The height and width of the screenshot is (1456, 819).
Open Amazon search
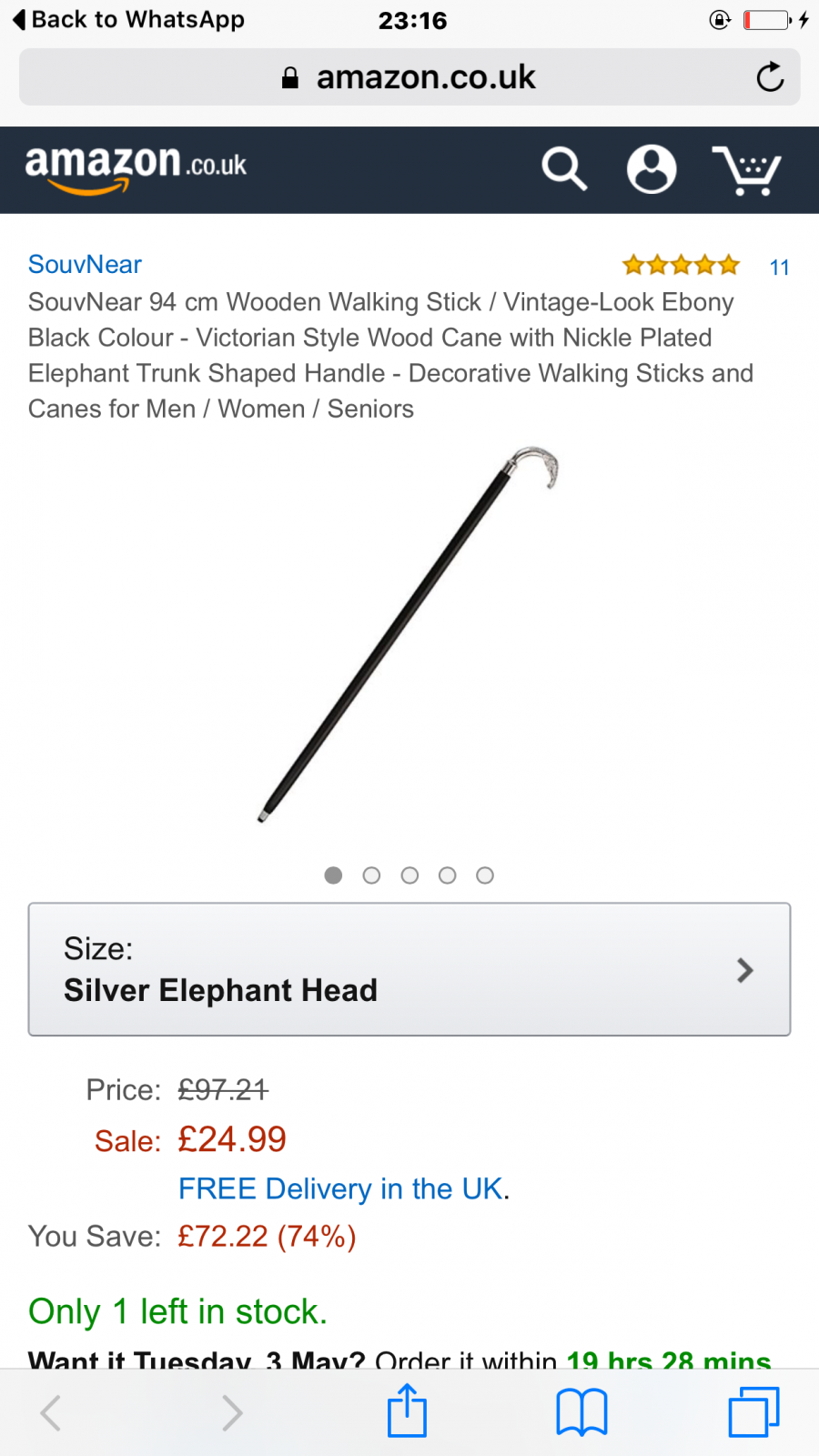click(564, 169)
